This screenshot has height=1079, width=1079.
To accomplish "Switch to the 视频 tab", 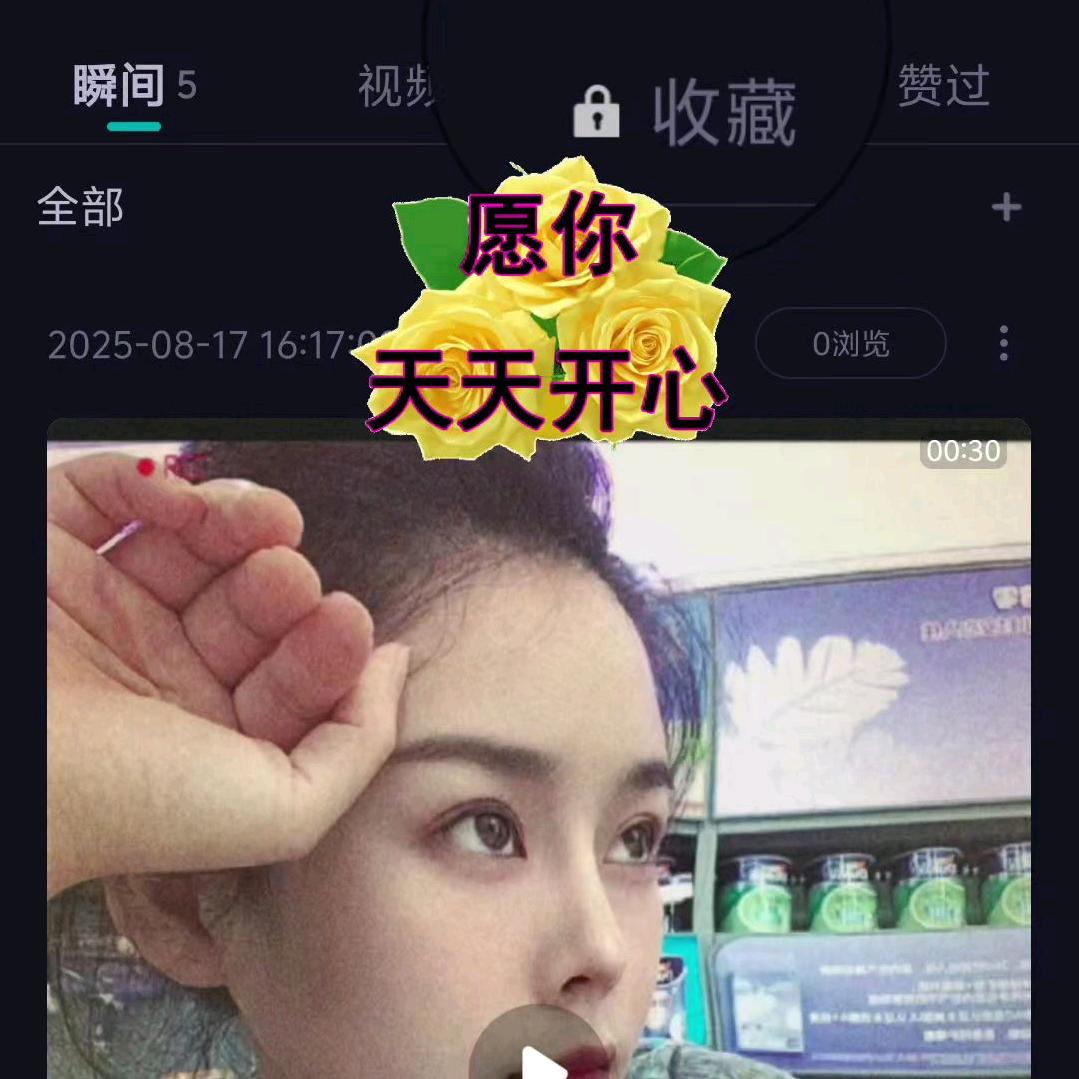I will pyautogui.click(x=395, y=87).
